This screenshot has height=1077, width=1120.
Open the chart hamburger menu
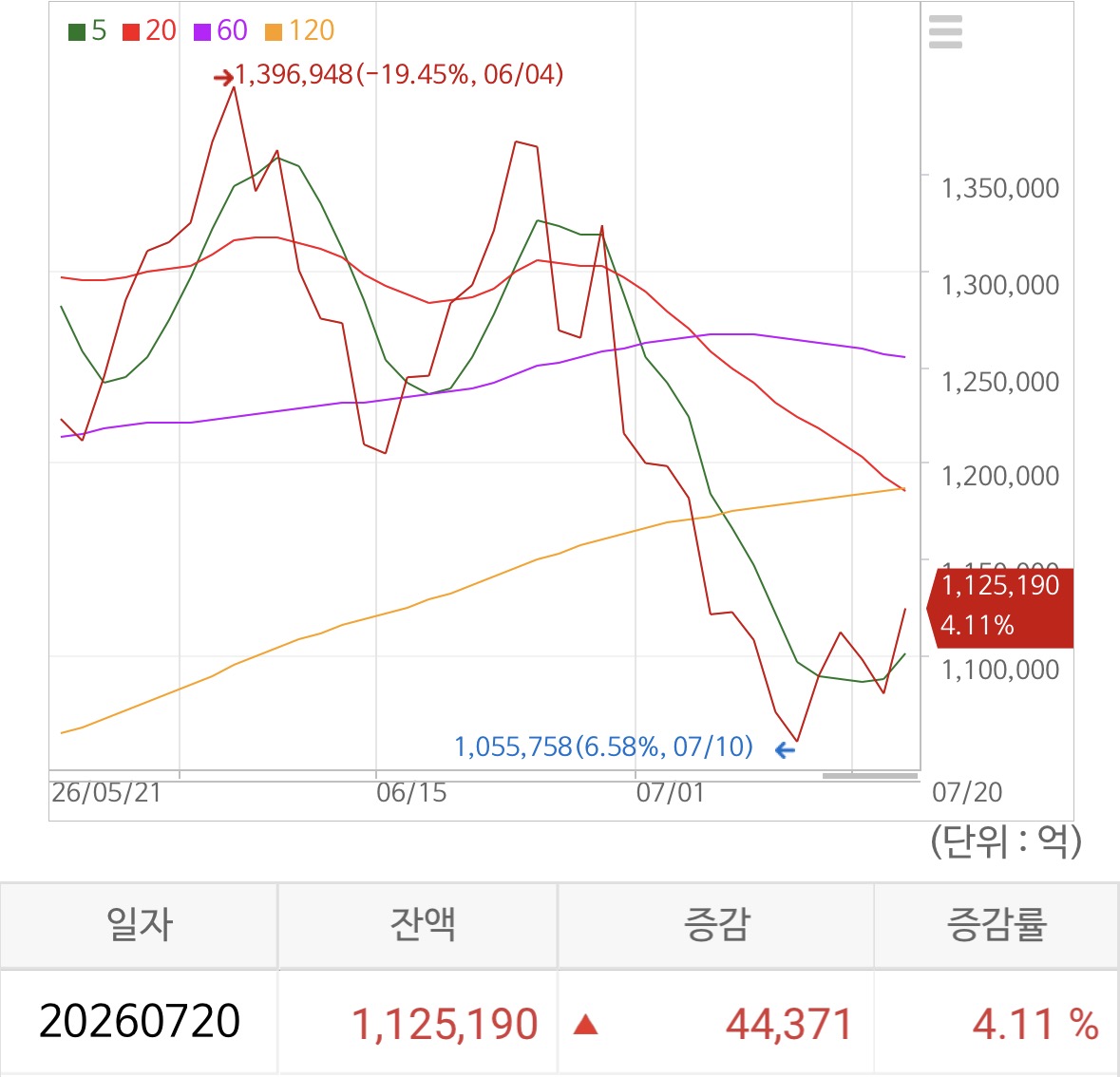[x=945, y=31]
